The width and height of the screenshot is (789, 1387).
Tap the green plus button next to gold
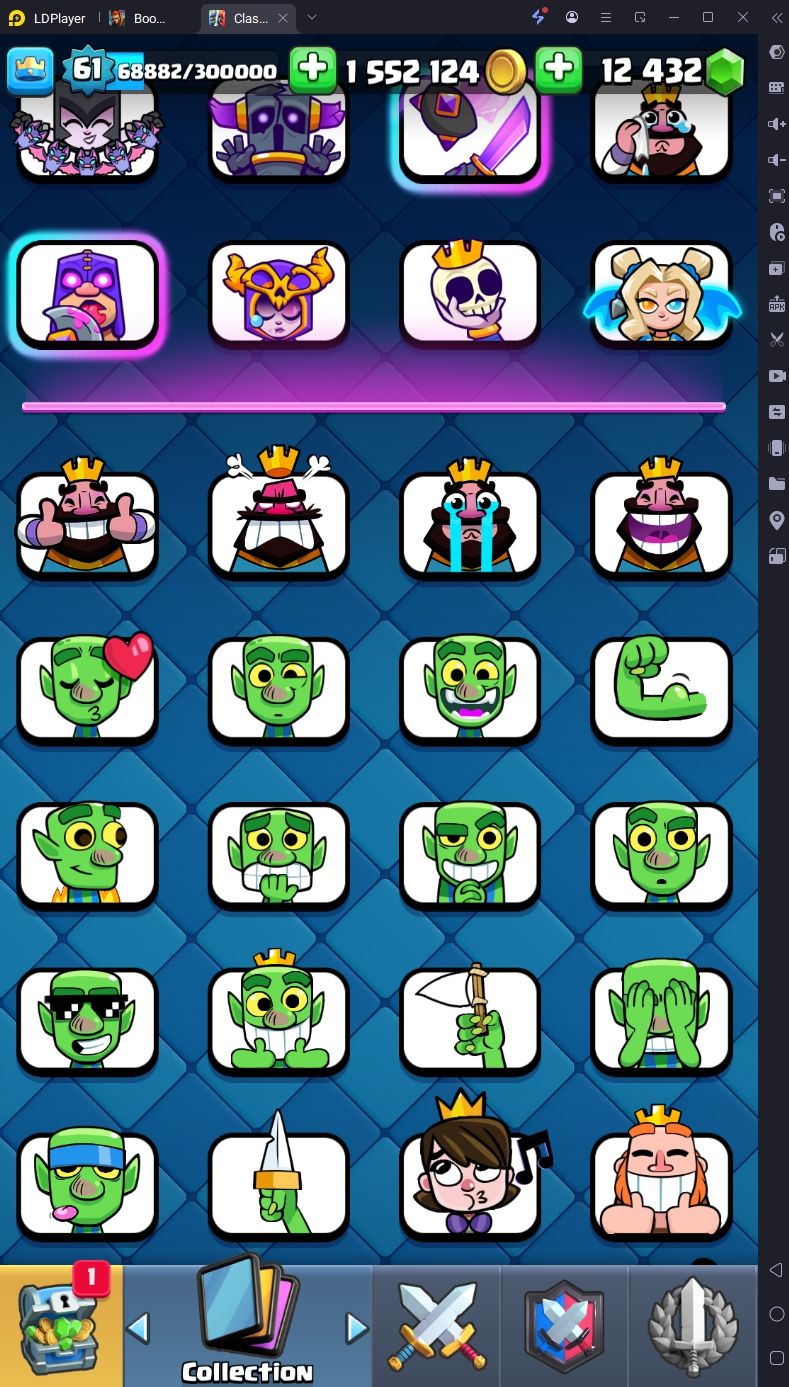pyautogui.click(x=312, y=70)
